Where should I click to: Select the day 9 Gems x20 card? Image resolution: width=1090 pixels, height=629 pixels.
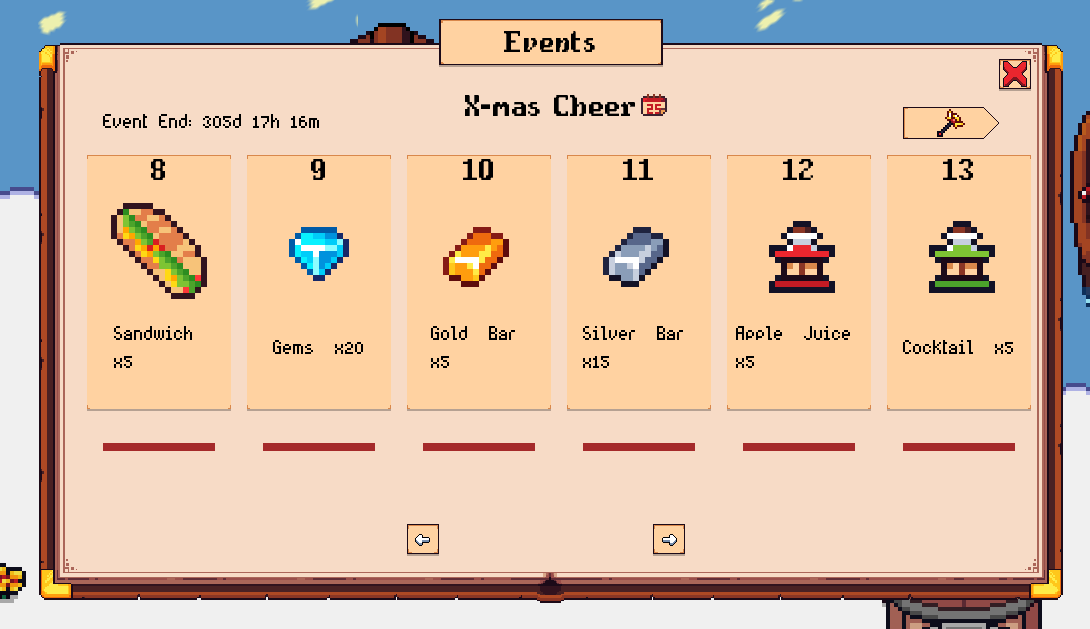(319, 282)
